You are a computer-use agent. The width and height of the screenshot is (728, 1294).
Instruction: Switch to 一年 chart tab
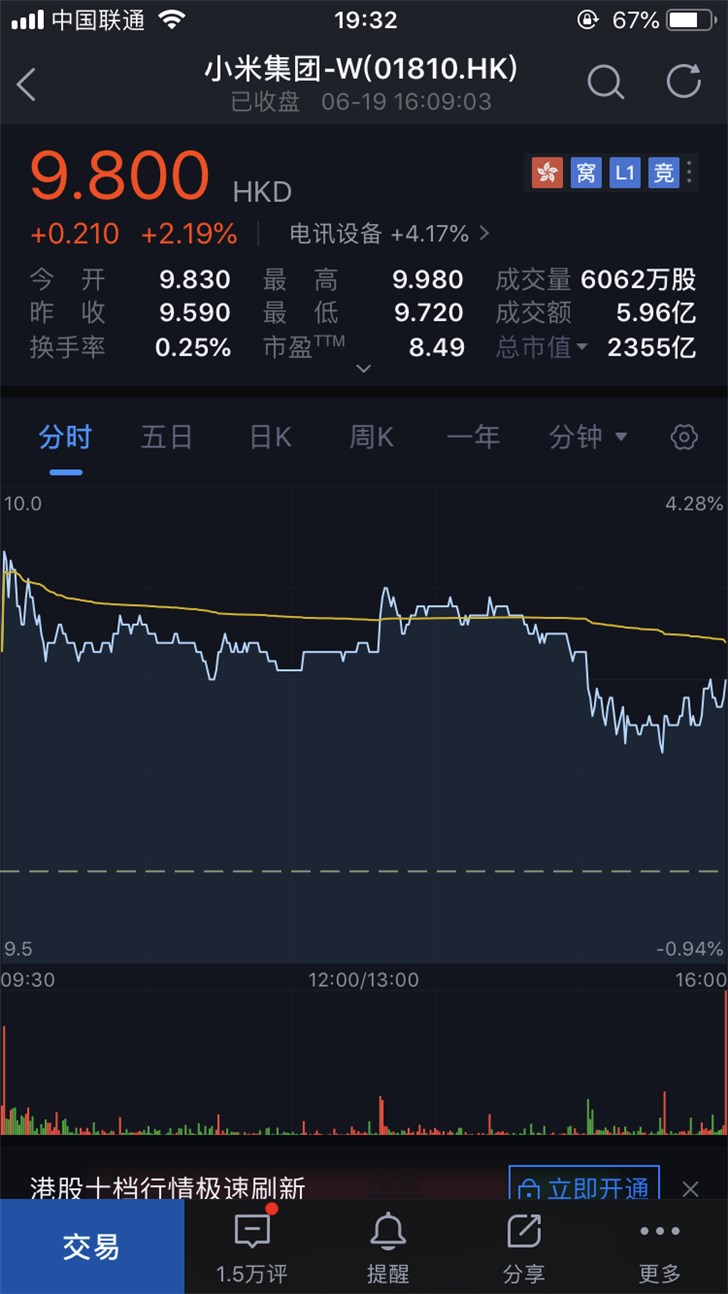click(472, 437)
